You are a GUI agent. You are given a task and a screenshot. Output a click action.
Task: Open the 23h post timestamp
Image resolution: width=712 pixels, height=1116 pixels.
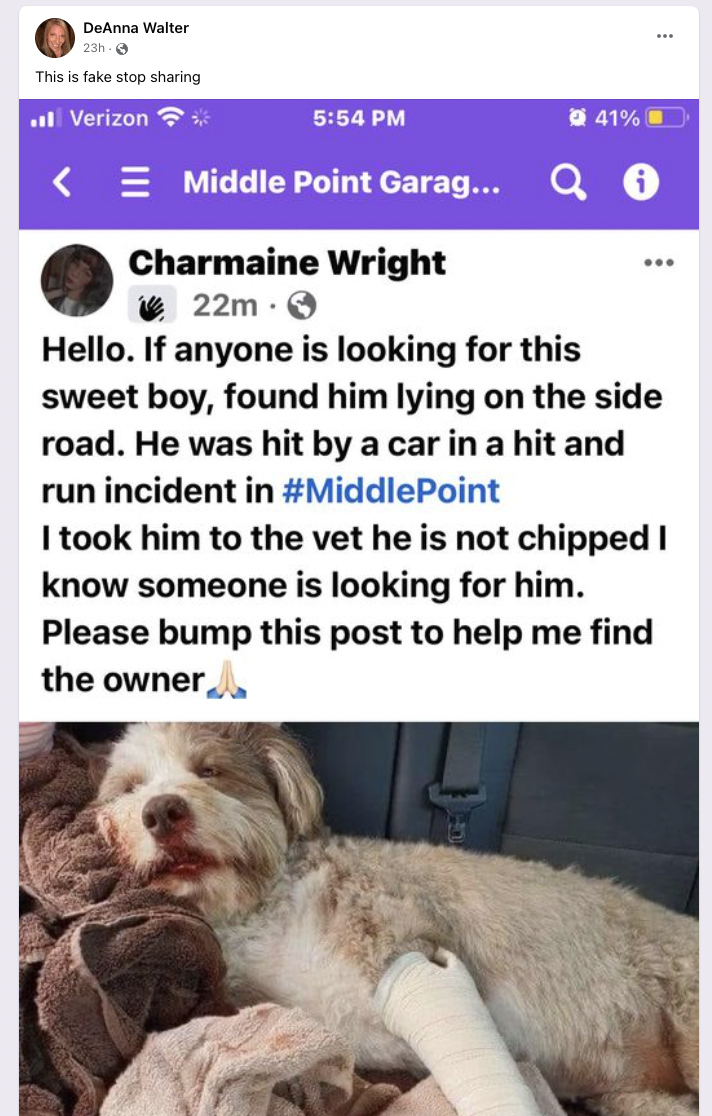(x=94, y=48)
